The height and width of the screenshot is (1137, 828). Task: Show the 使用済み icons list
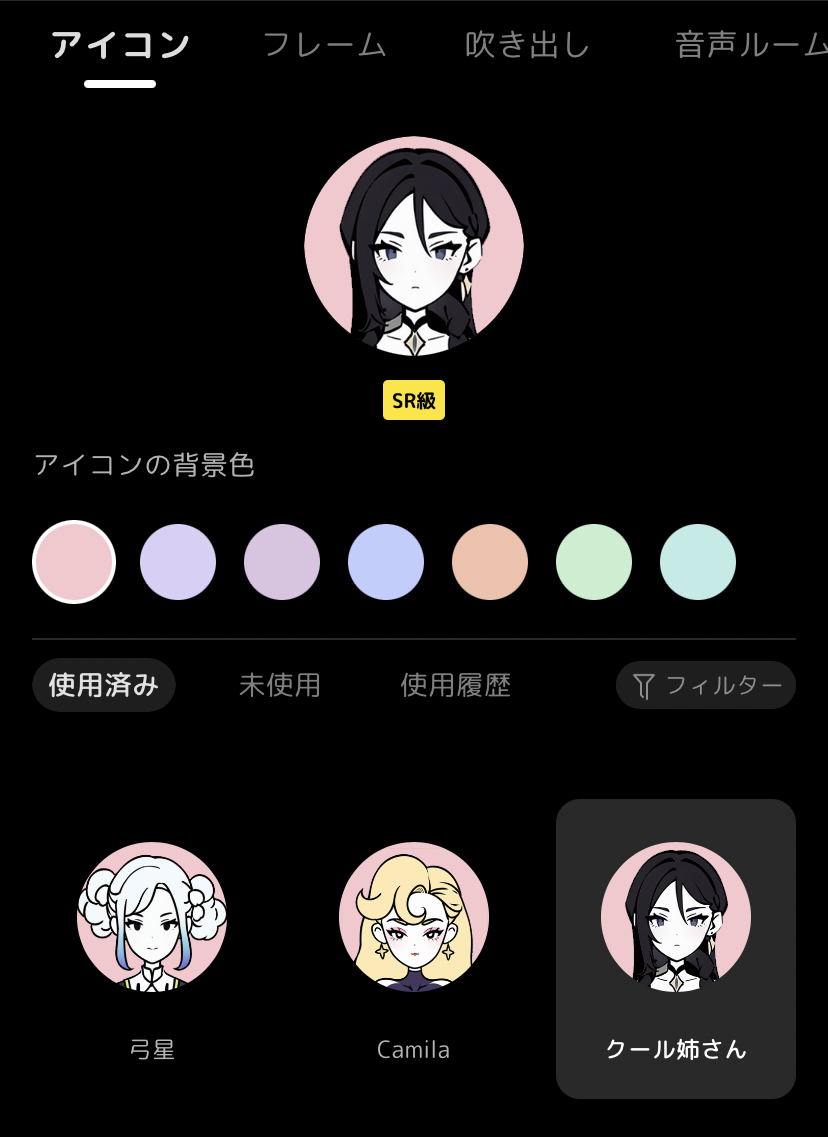coord(104,685)
